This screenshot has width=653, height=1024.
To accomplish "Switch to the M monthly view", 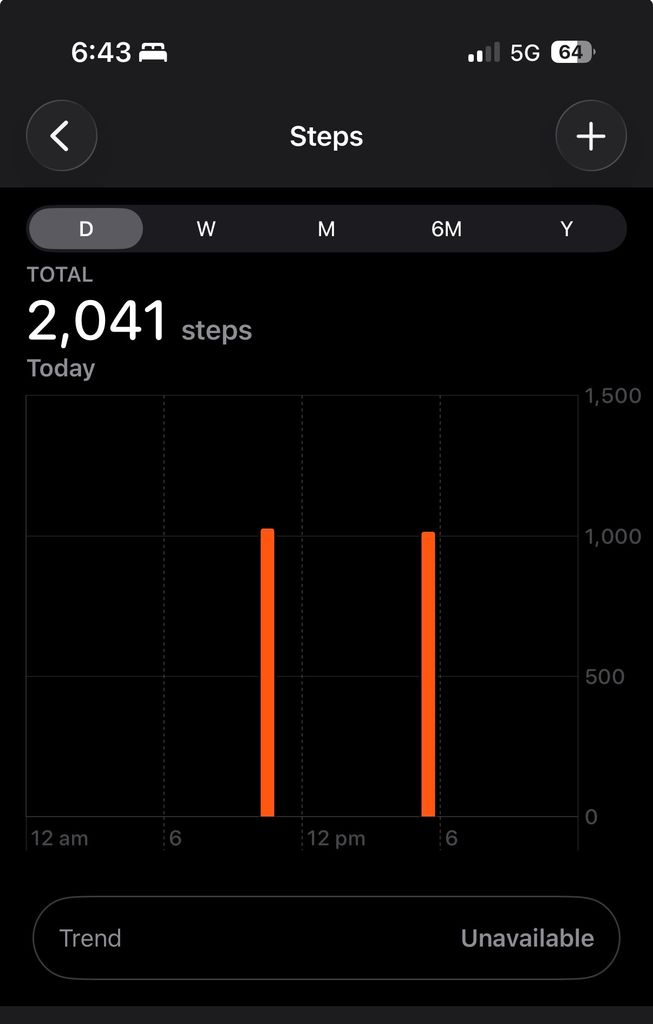I will point(326,229).
